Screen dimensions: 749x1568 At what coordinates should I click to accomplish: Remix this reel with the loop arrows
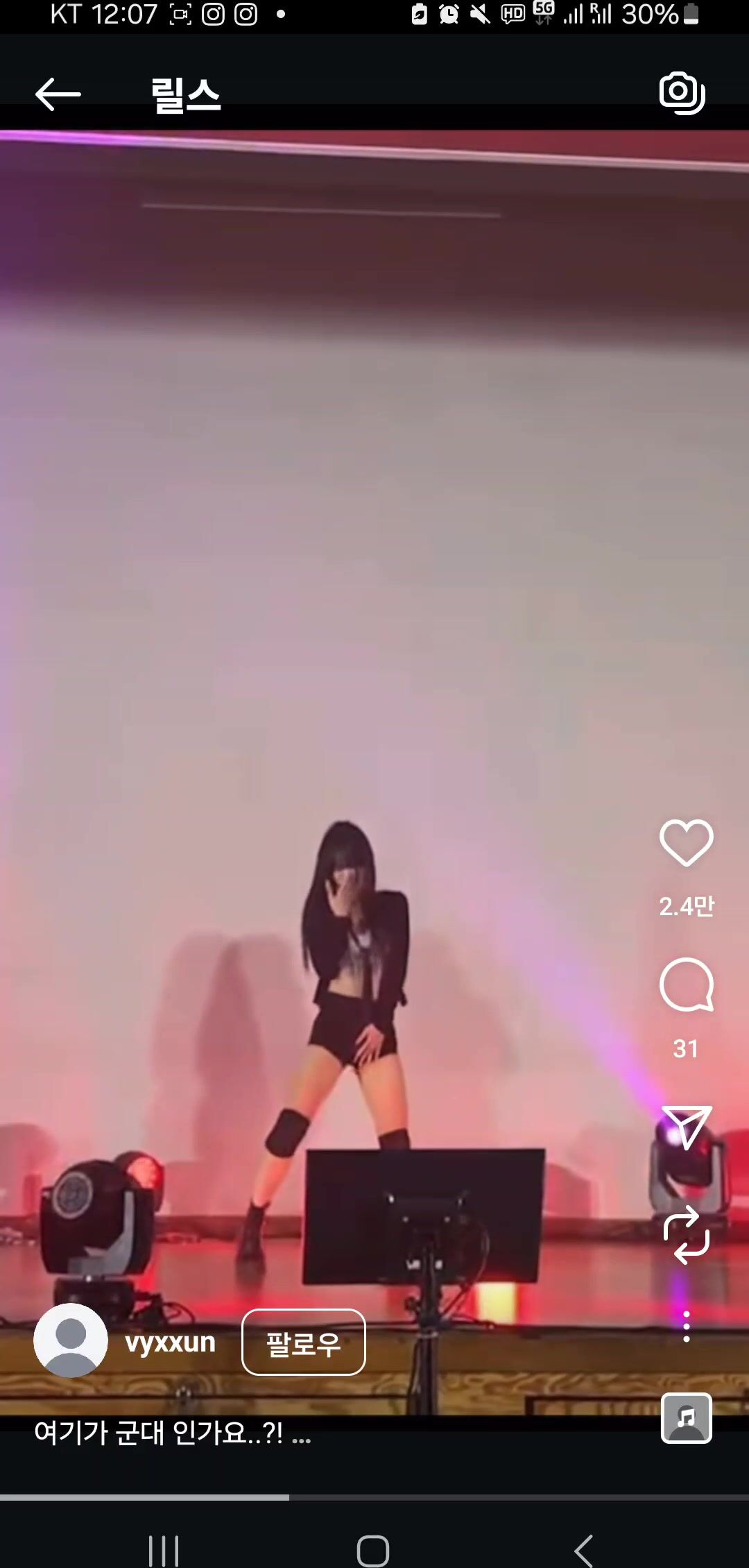pos(686,1235)
